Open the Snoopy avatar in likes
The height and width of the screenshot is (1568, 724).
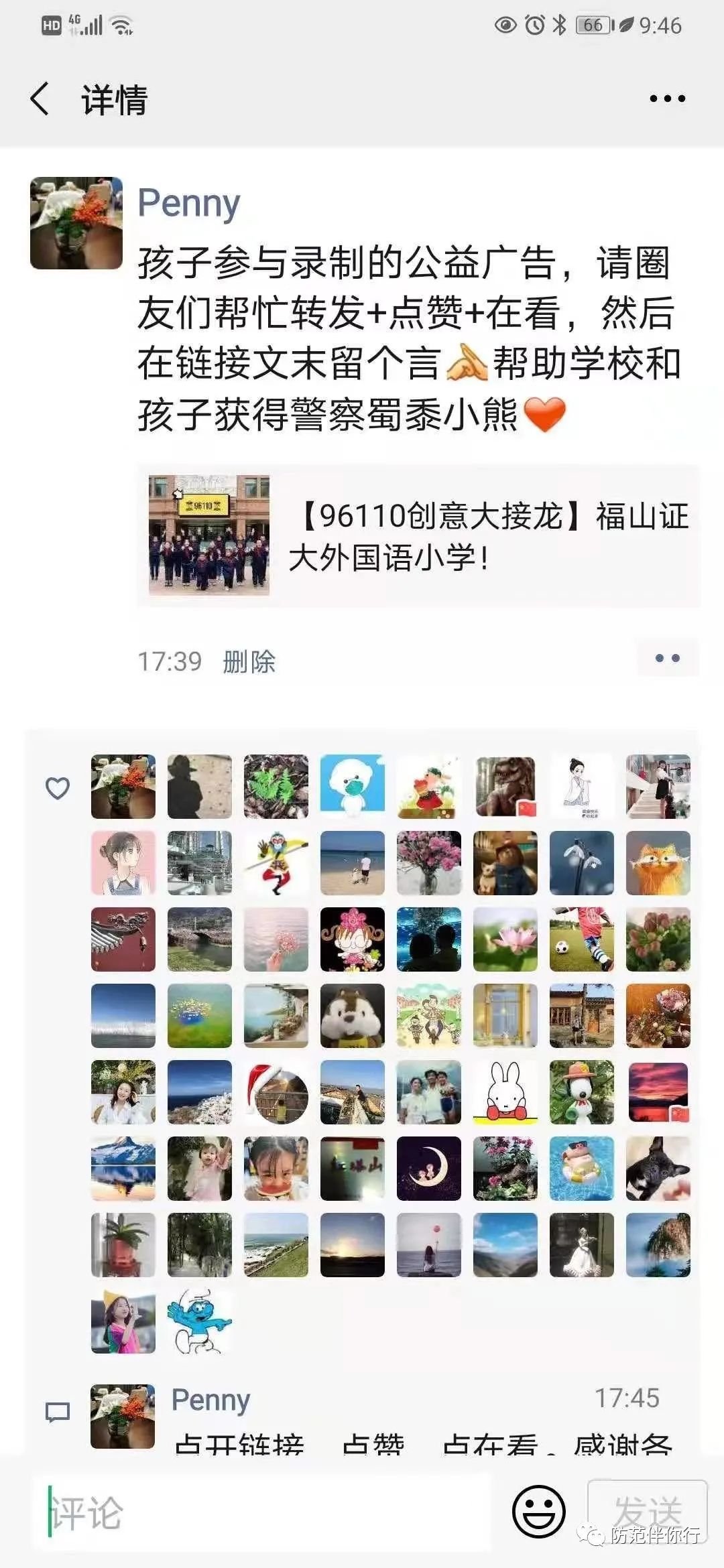[581, 1092]
